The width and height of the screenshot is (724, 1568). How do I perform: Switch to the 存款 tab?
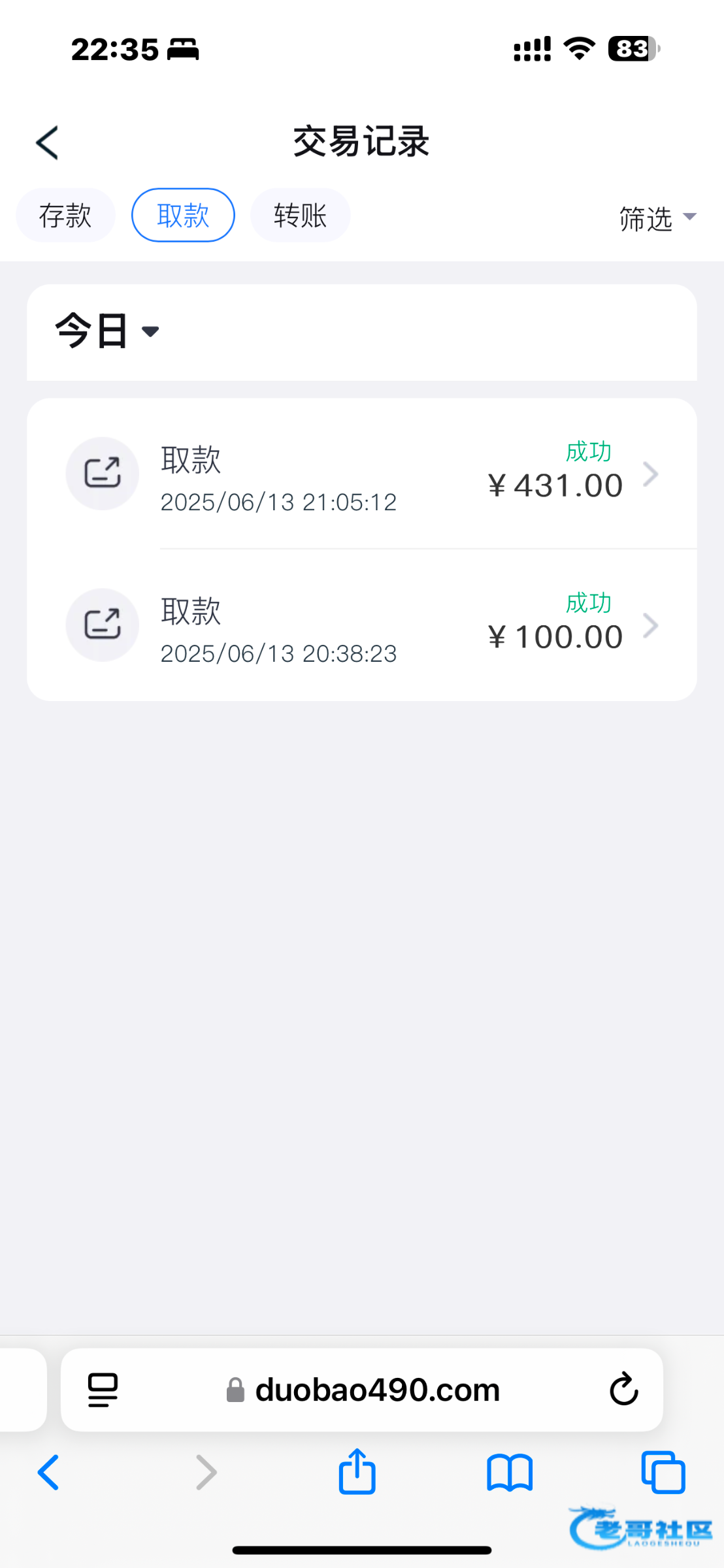(65, 215)
